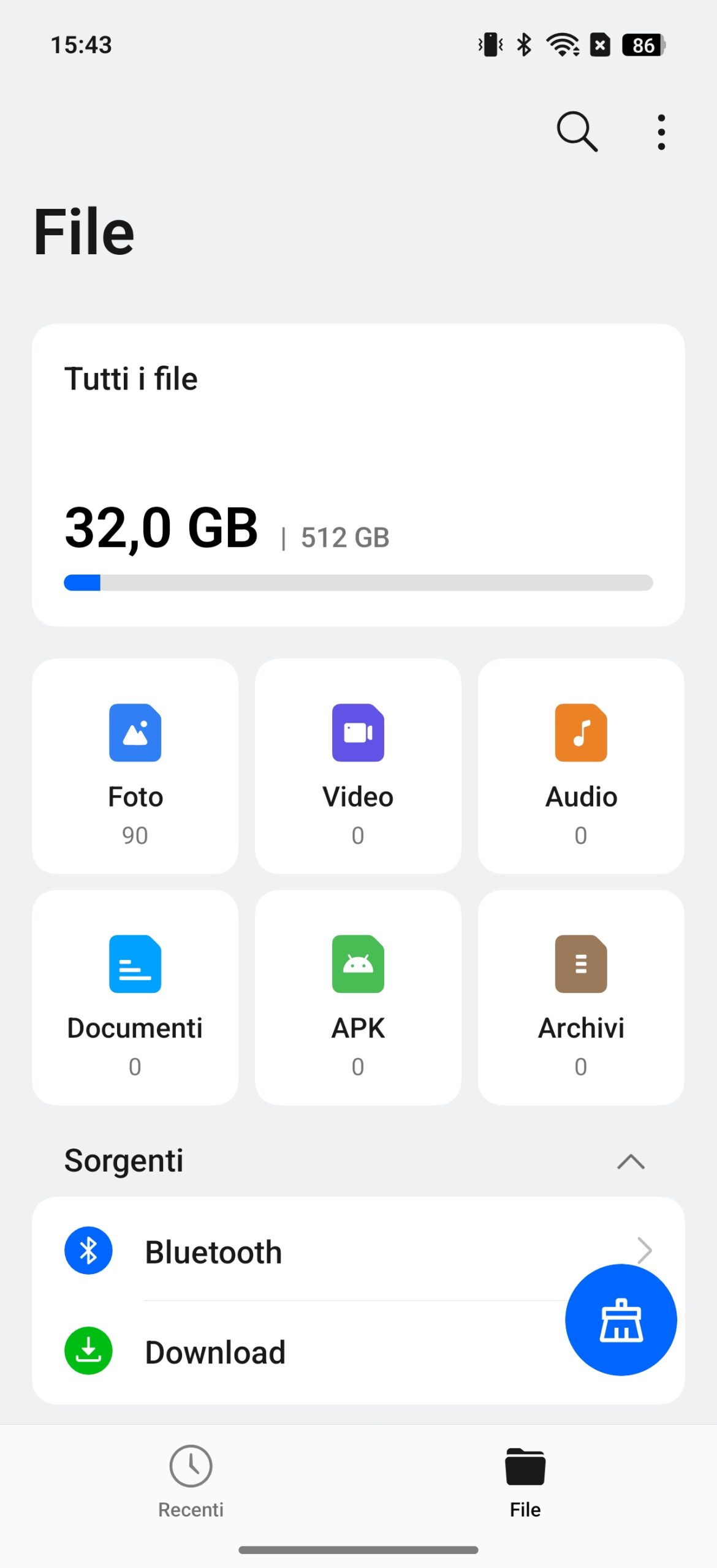This screenshot has height=1568, width=717.
Task: Open the Audio category
Action: [581, 766]
